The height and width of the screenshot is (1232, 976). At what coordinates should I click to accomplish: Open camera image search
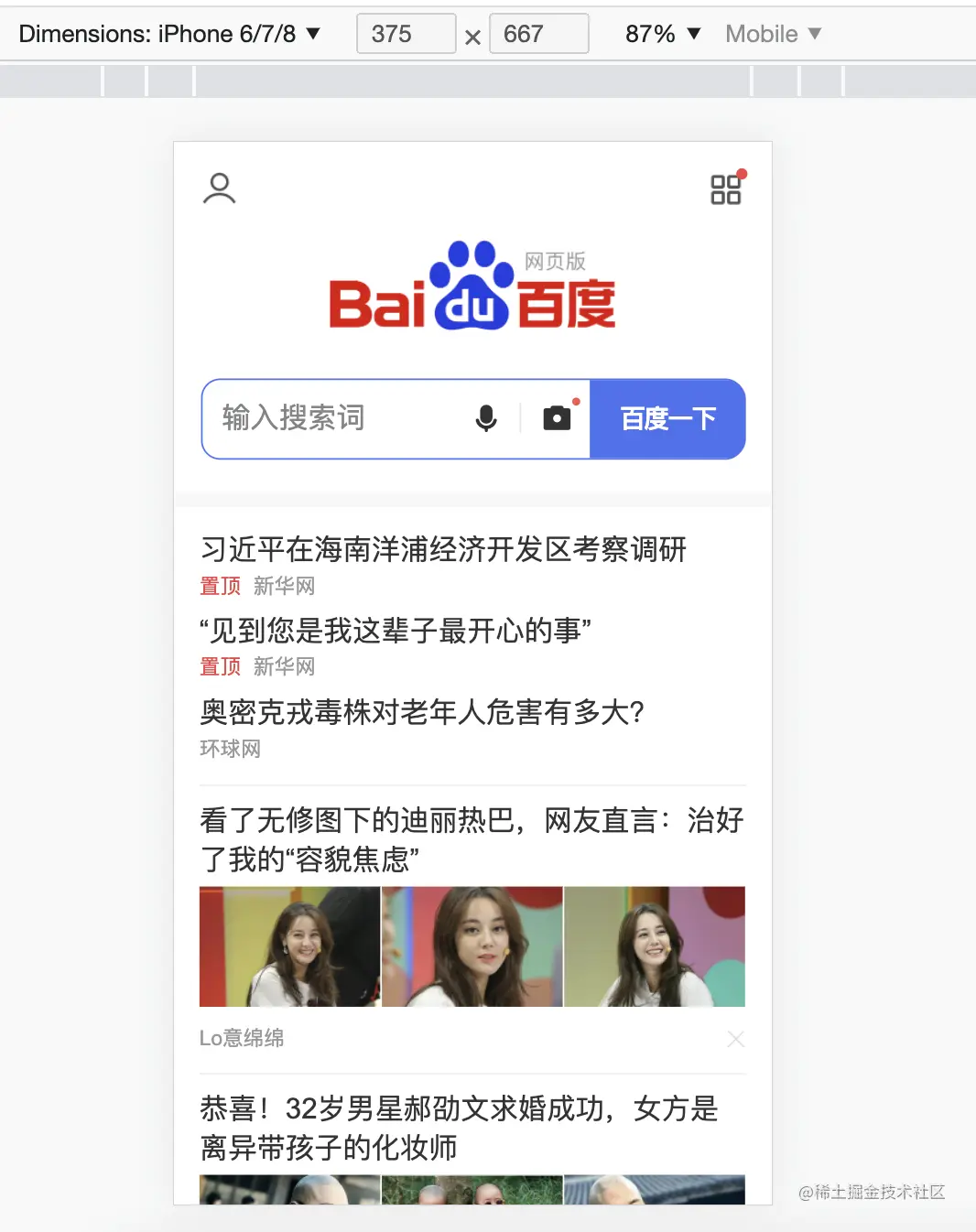pos(557,418)
